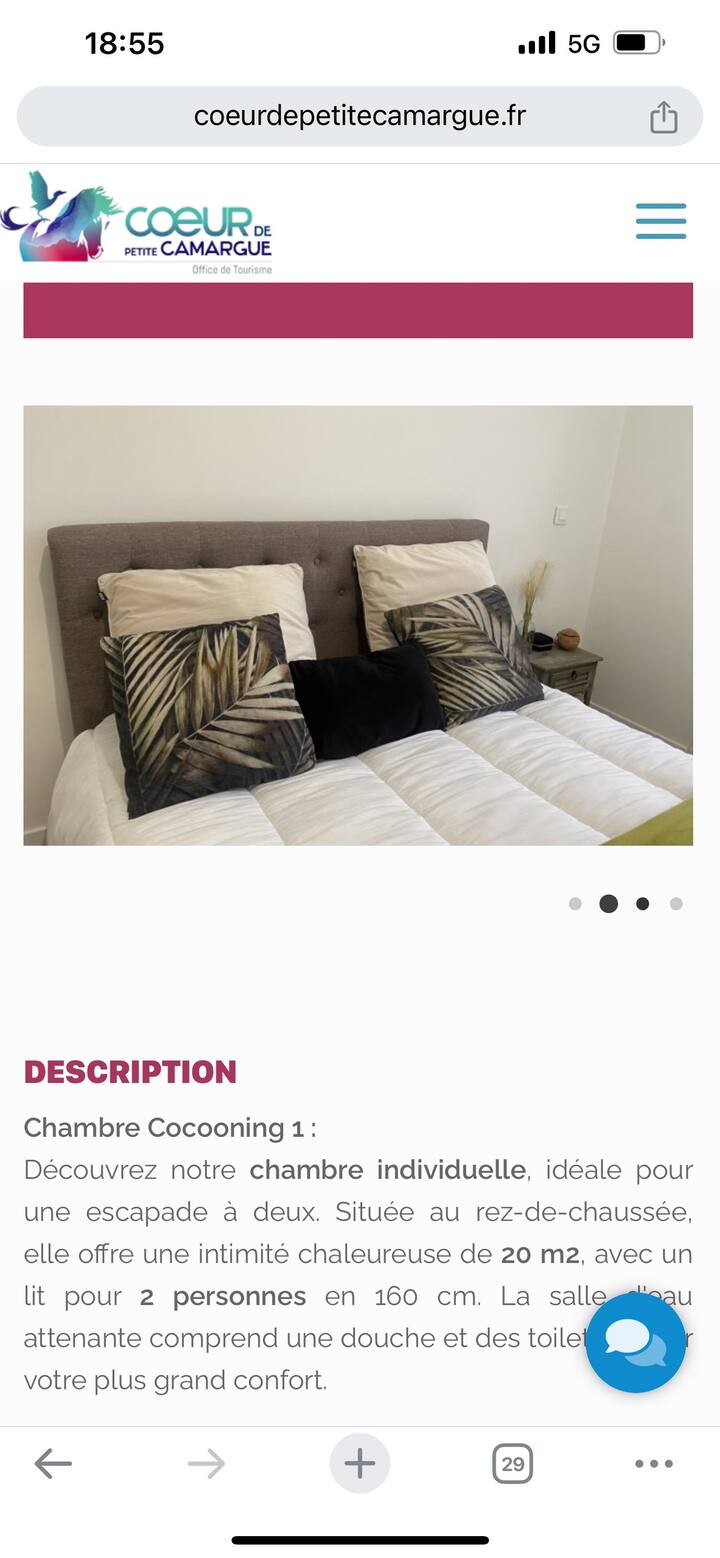The width and height of the screenshot is (720, 1558).
Task: Open a new browser tab
Action: click(x=360, y=1464)
